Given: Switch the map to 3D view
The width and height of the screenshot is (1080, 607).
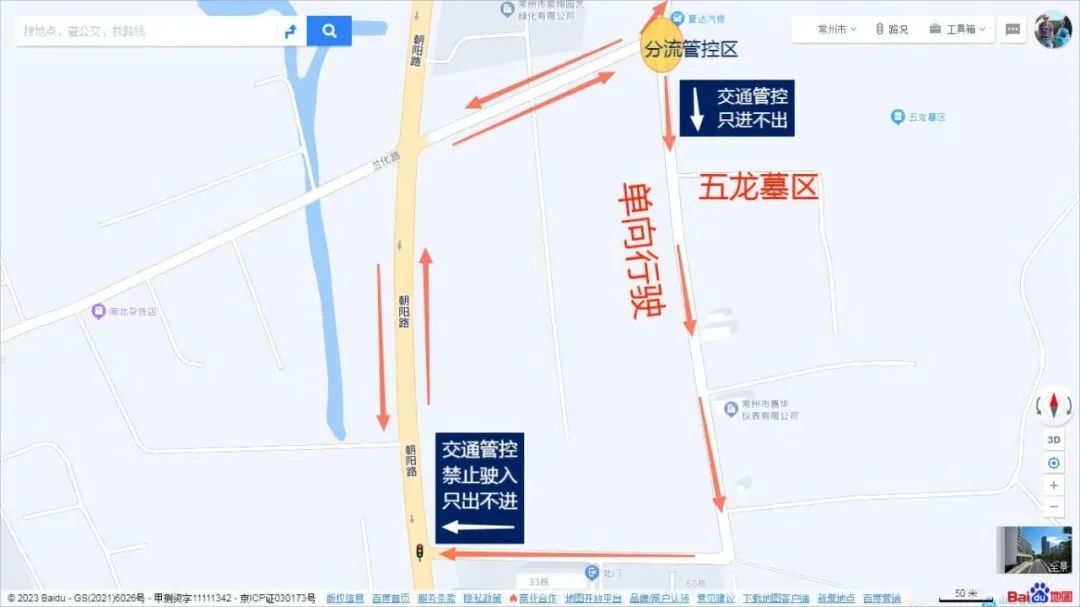Looking at the screenshot, I should coord(1054,440).
